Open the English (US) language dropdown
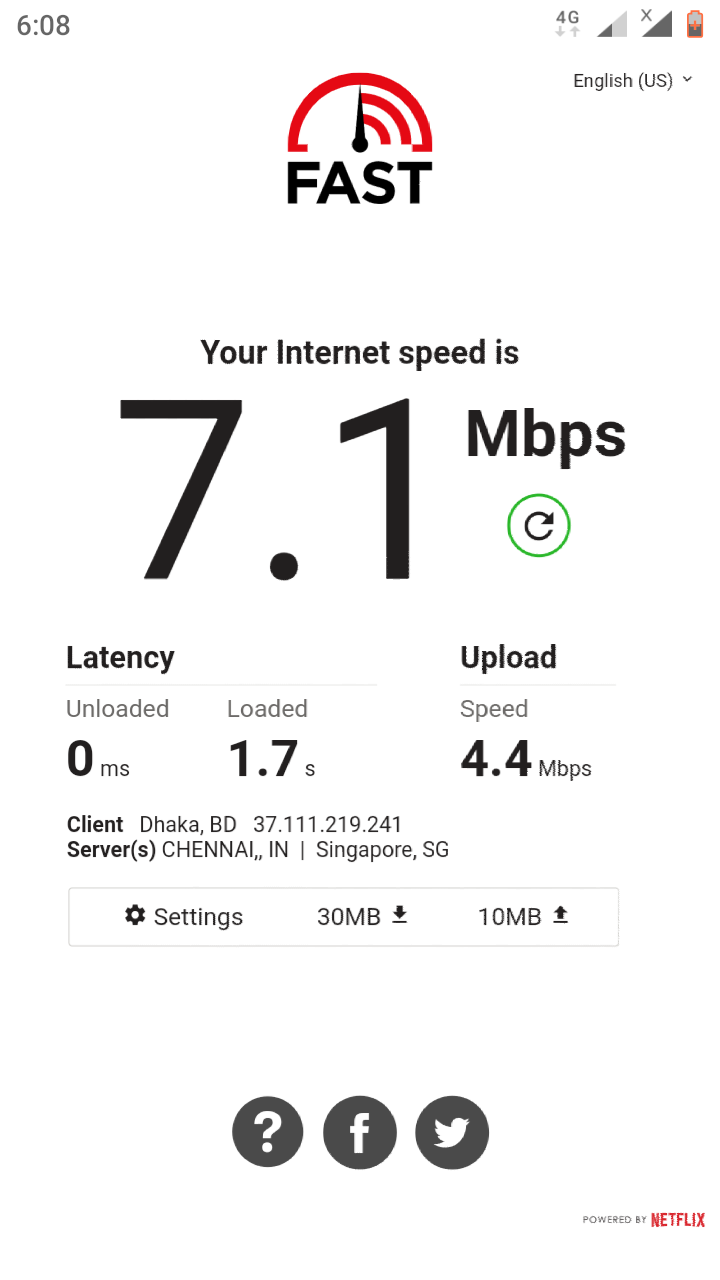The height and width of the screenshot is (1280, 720). click(633, 81)
